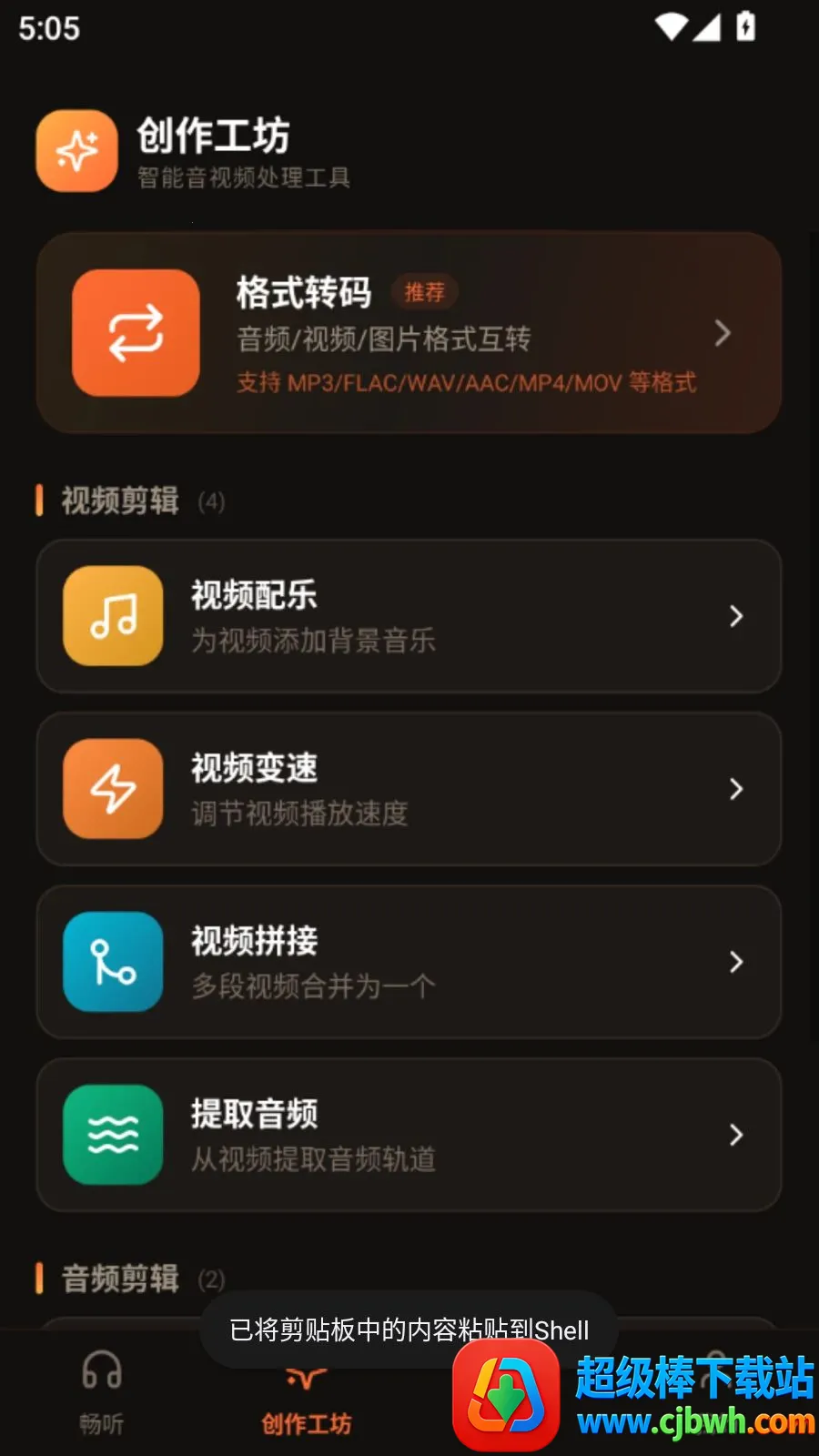Image resolution: width=819 pixels, height=1456 pixels.
Task: Switch to the 畅听 tab
Action: click(102, 1392)
